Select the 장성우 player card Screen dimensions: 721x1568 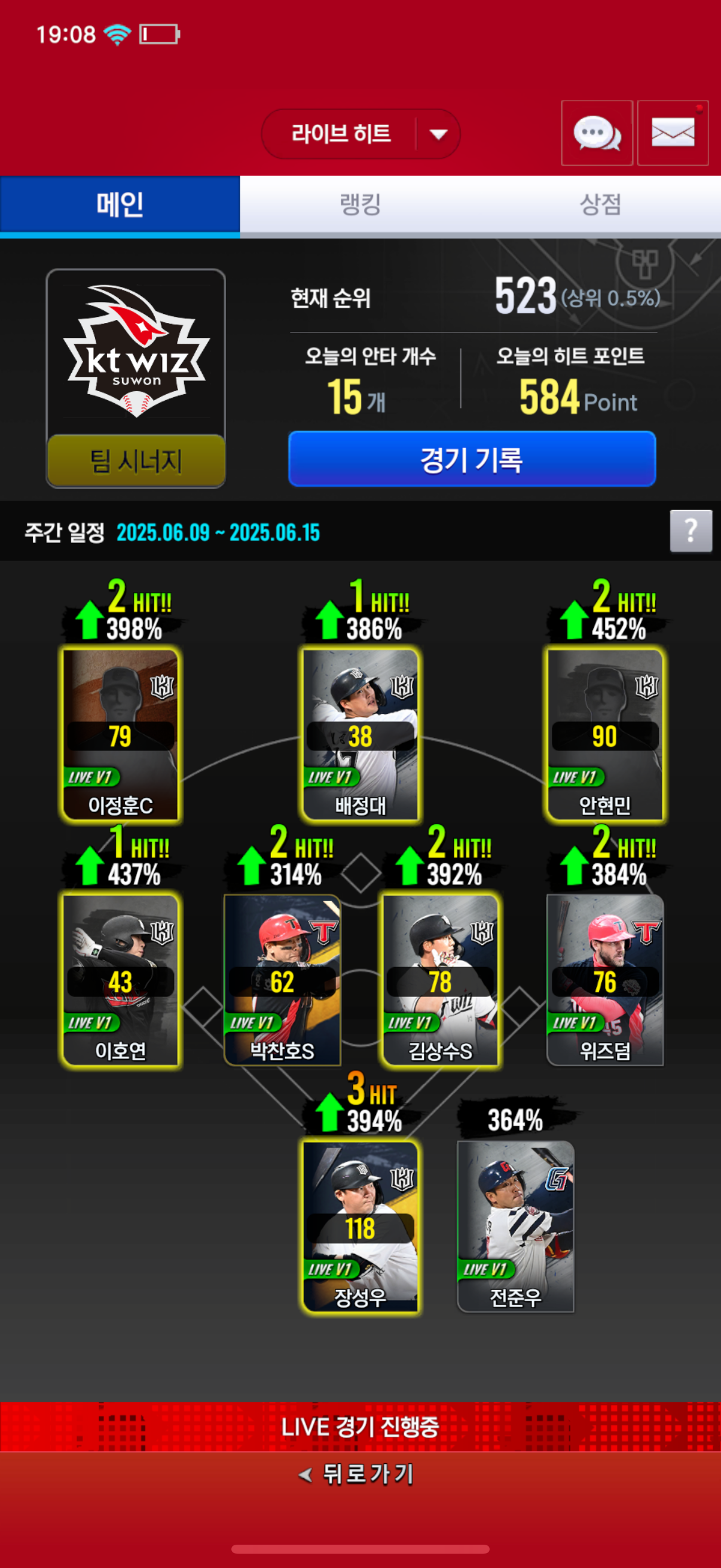[360, 1227]
